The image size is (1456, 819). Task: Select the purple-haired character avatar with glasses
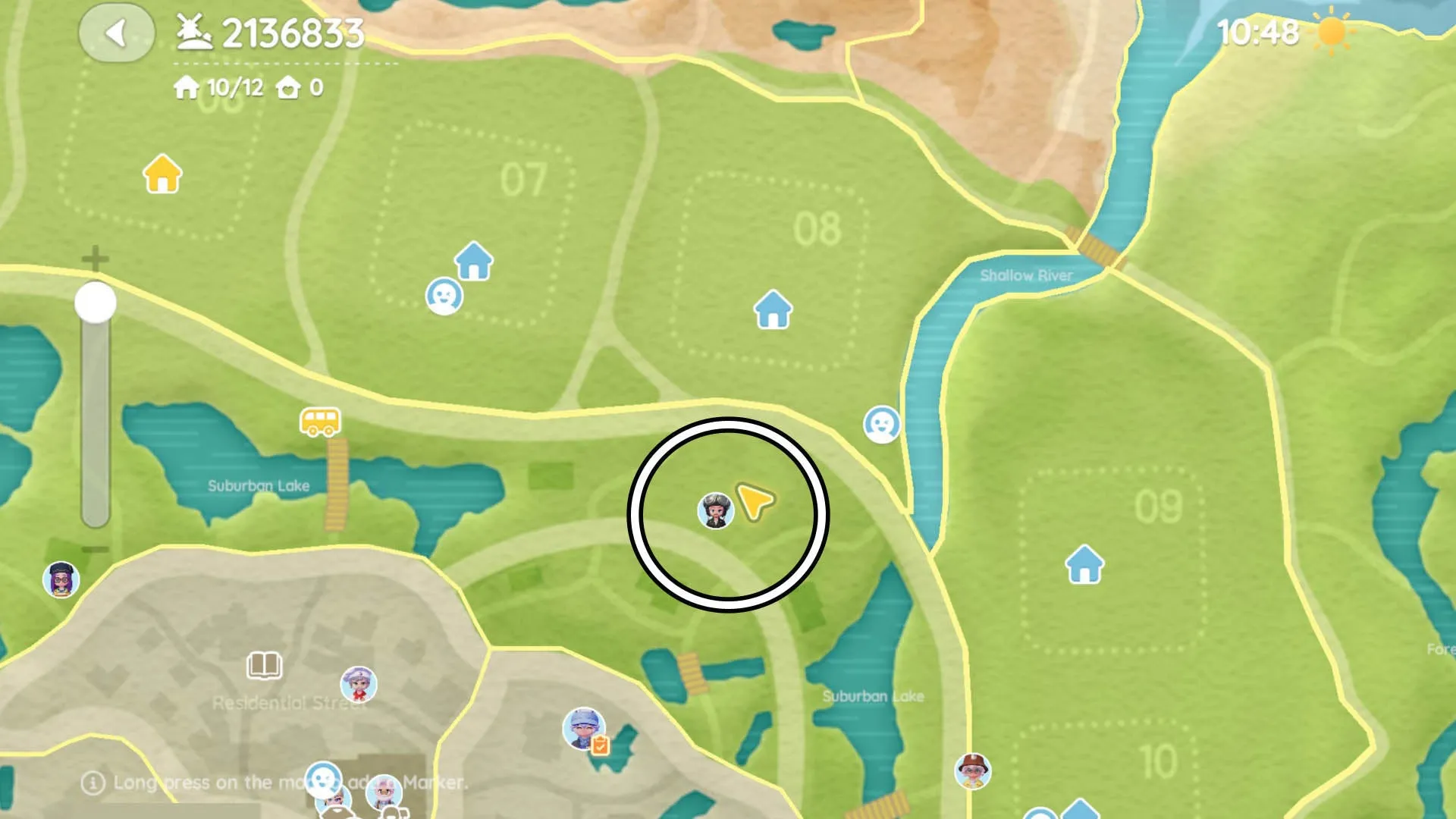click(x=61, y=580)
